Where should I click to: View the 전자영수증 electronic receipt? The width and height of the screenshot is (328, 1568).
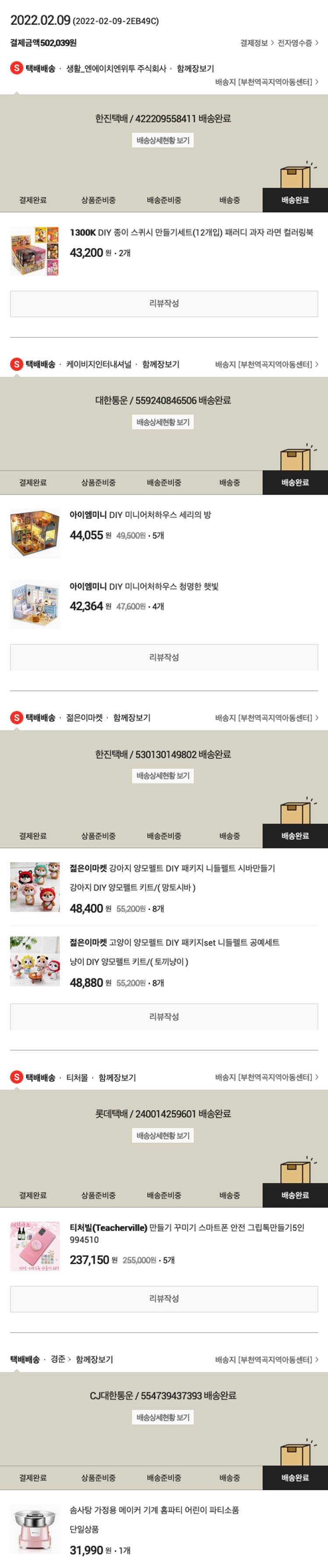[x=297, y=42]
